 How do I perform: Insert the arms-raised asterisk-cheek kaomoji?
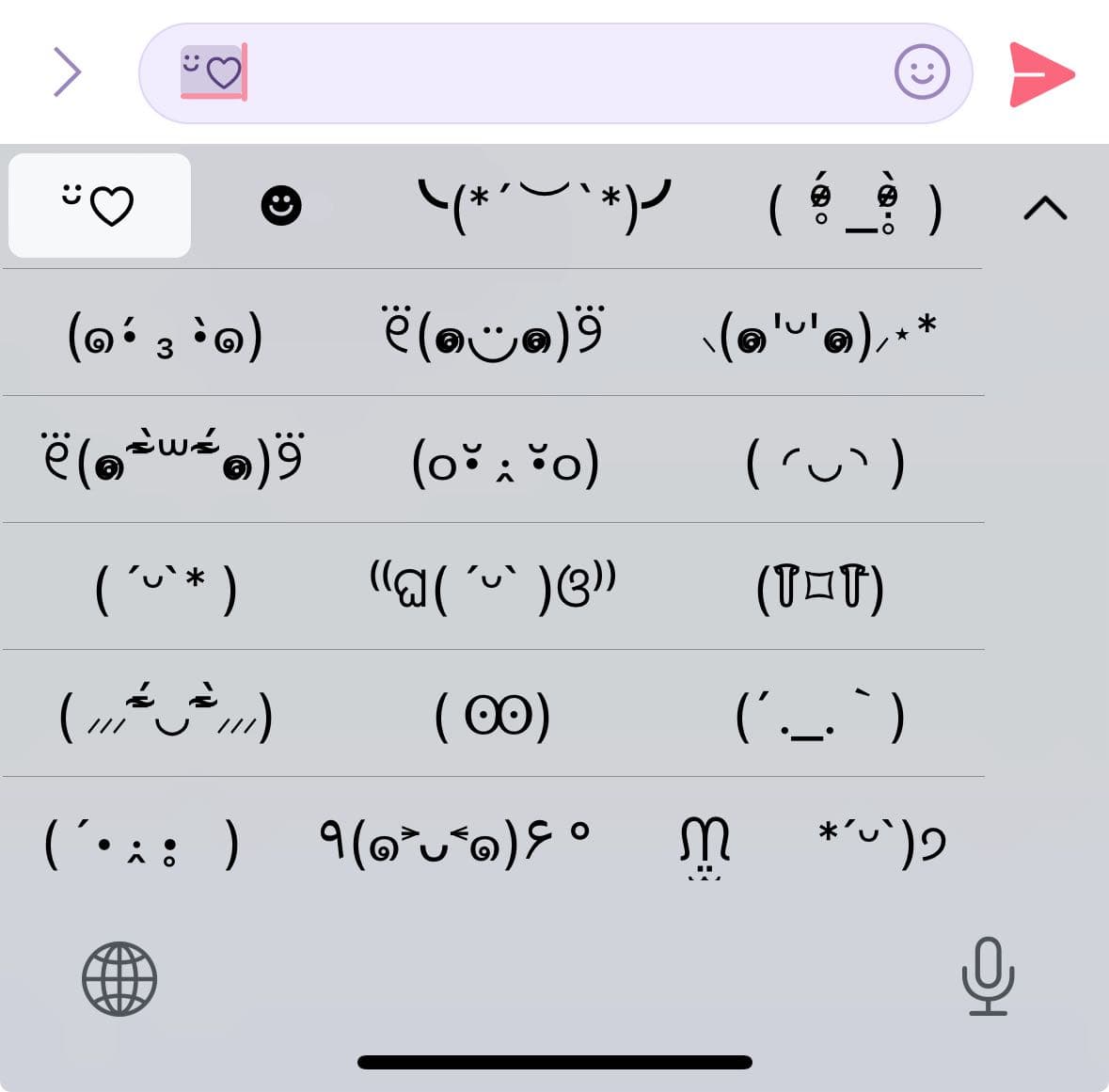pyautogui.click(x=545, y=205)
